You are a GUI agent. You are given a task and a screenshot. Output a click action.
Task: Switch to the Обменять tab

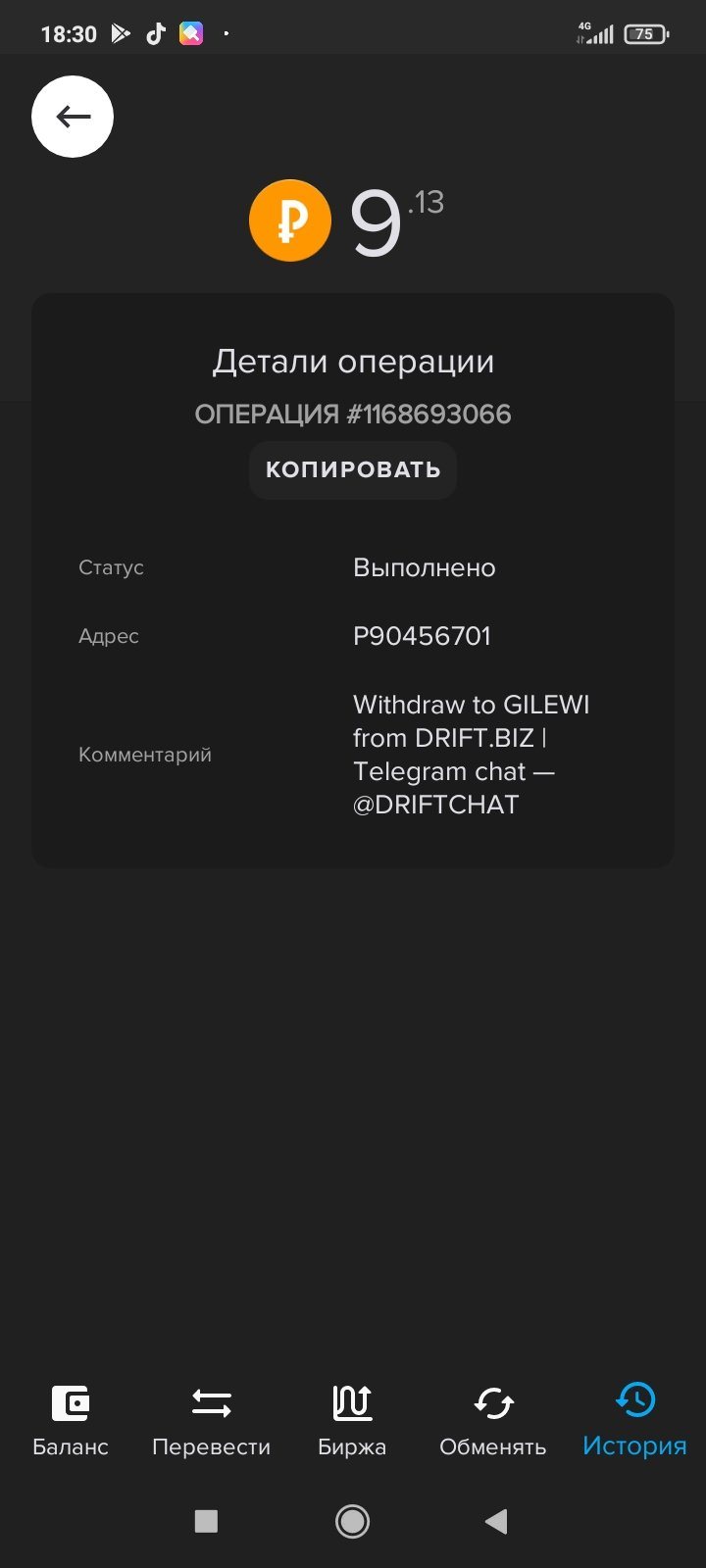(493, 1421)
